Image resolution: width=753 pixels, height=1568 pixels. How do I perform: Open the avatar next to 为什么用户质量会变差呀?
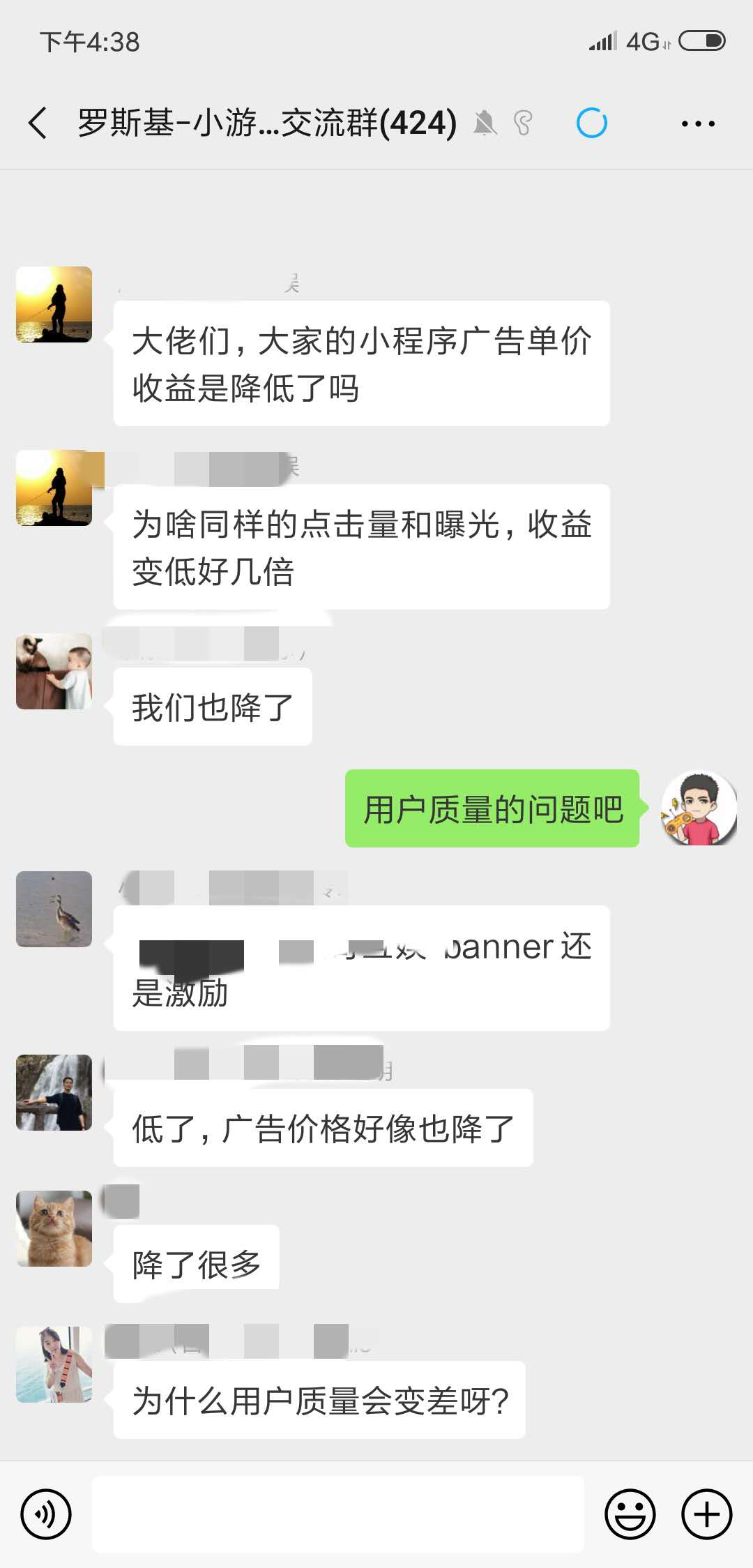[x=54, y=1364]
